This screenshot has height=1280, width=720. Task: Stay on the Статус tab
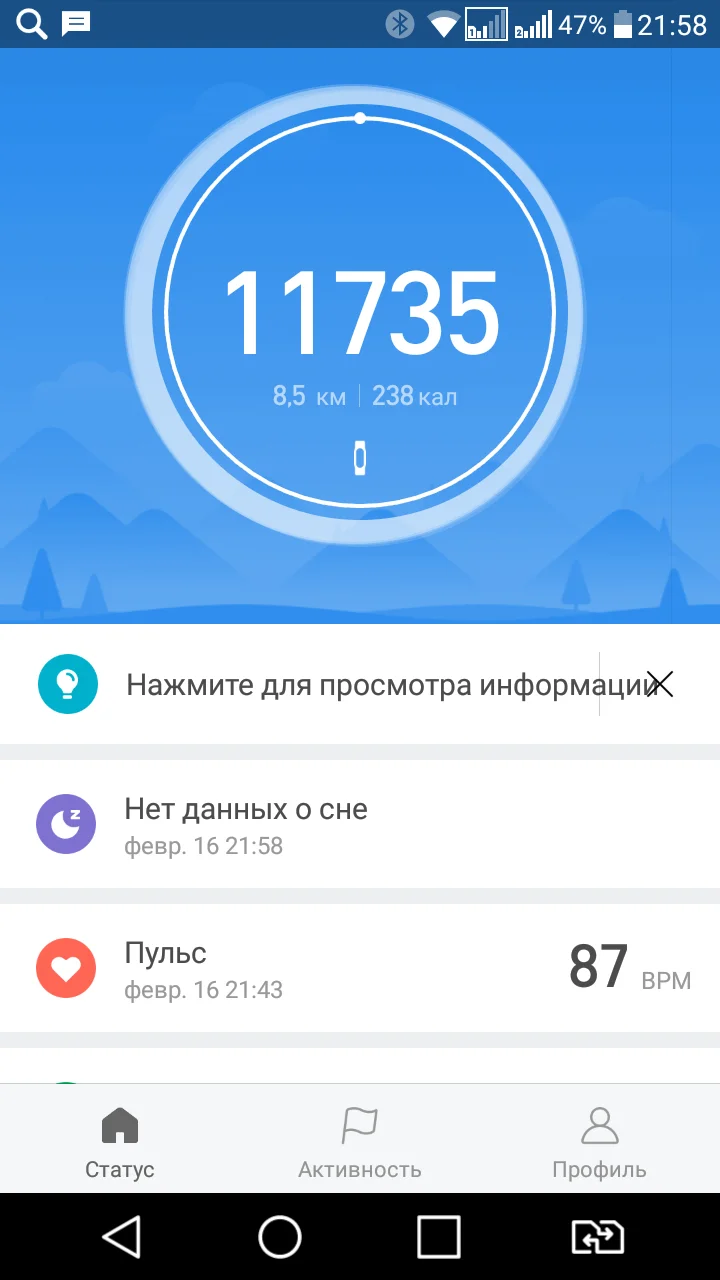point(119,1140)
